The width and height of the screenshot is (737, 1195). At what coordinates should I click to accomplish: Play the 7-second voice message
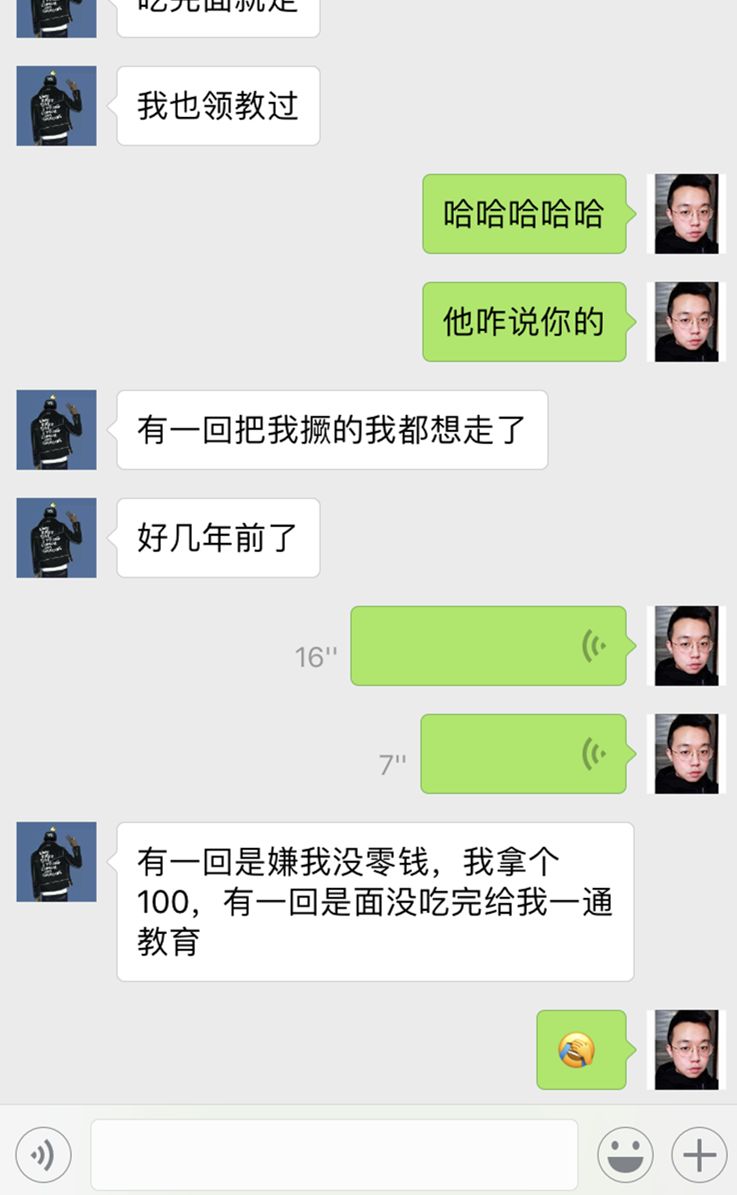(524, 754)
